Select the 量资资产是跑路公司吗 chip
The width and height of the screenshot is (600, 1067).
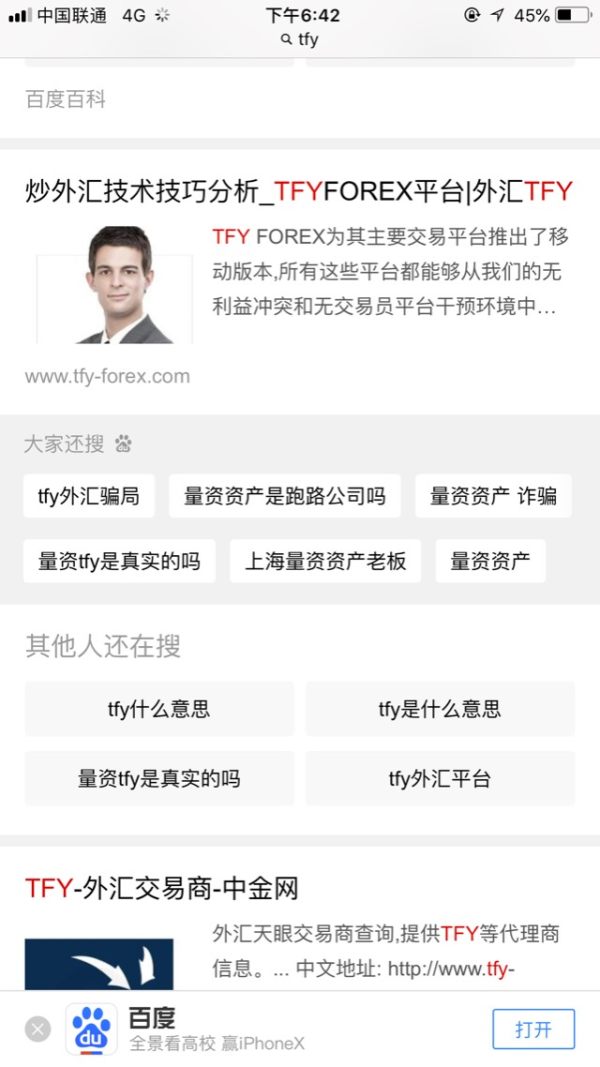[x=284, y=496]
